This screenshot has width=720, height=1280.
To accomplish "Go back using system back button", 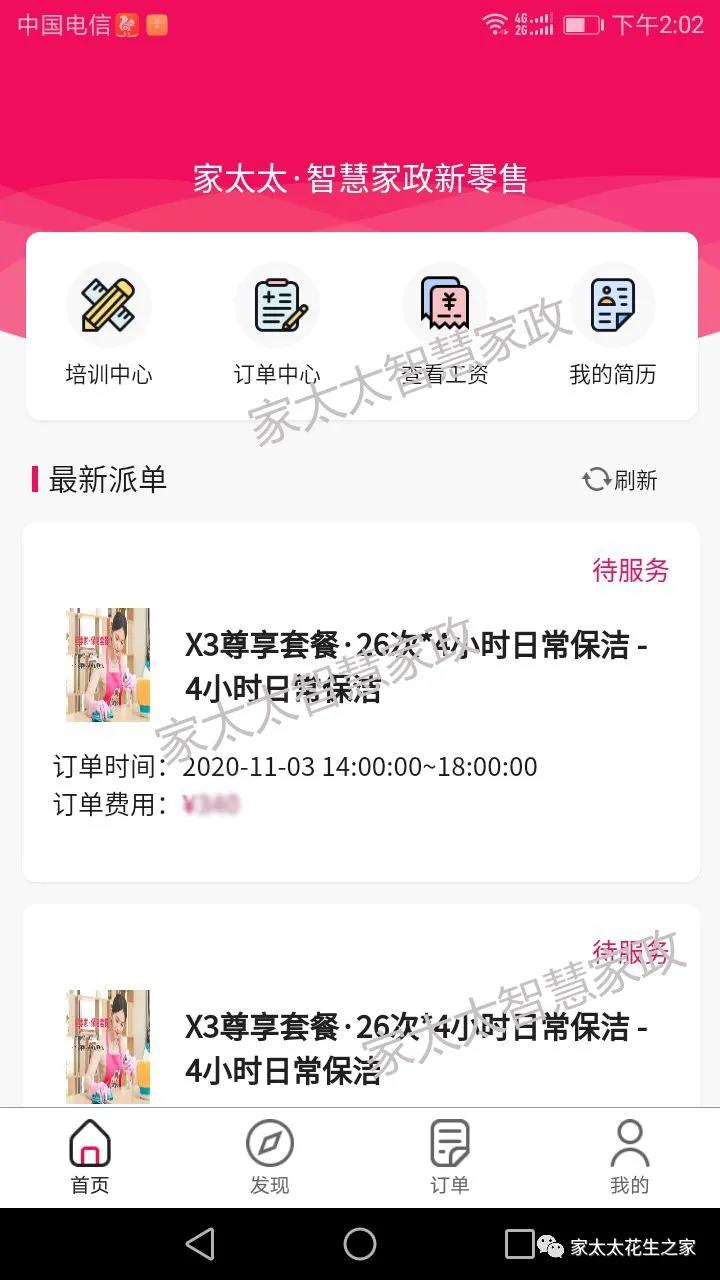I will 200,1244.
